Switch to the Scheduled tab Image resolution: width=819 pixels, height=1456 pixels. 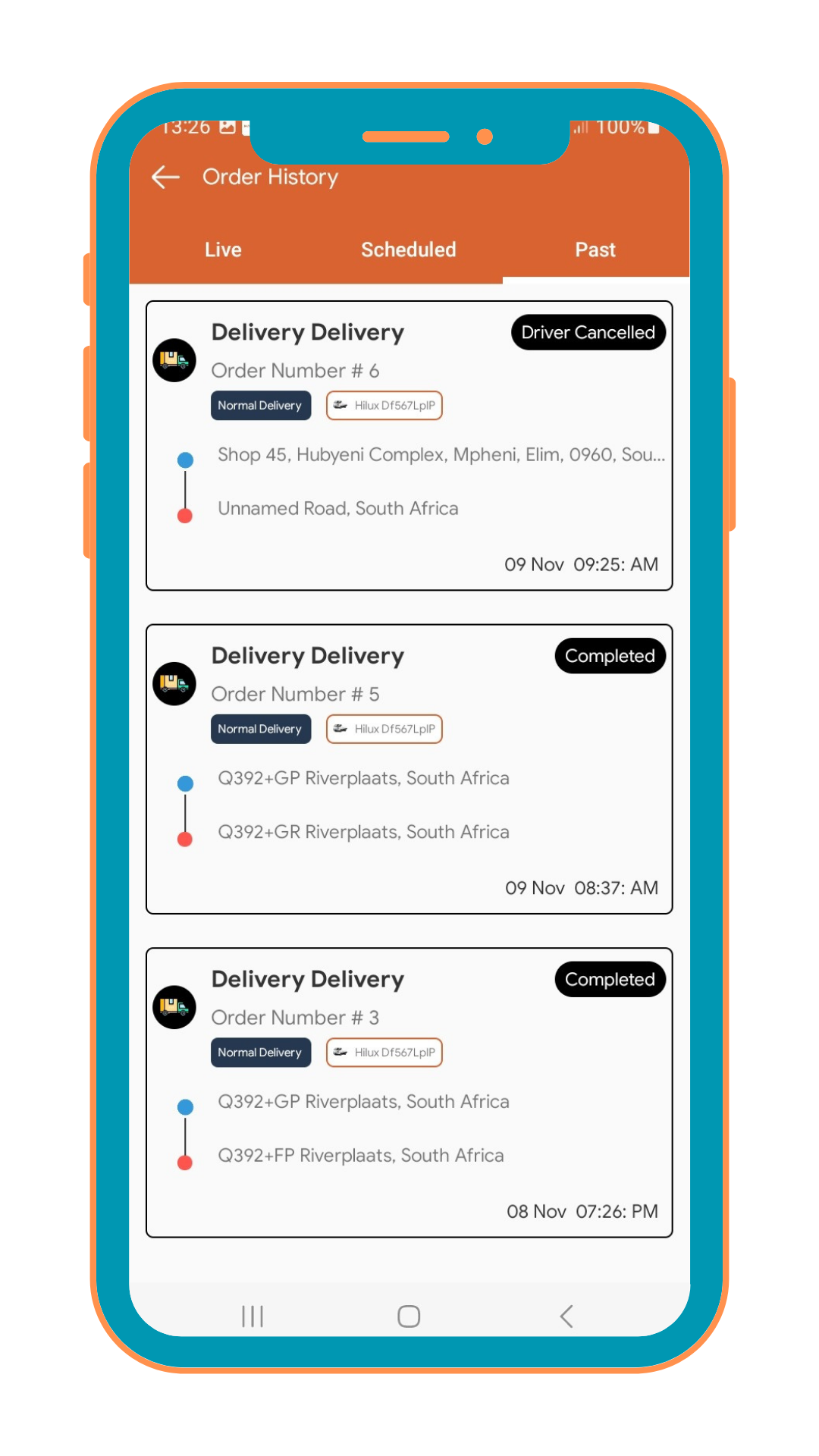pos(408,249)
